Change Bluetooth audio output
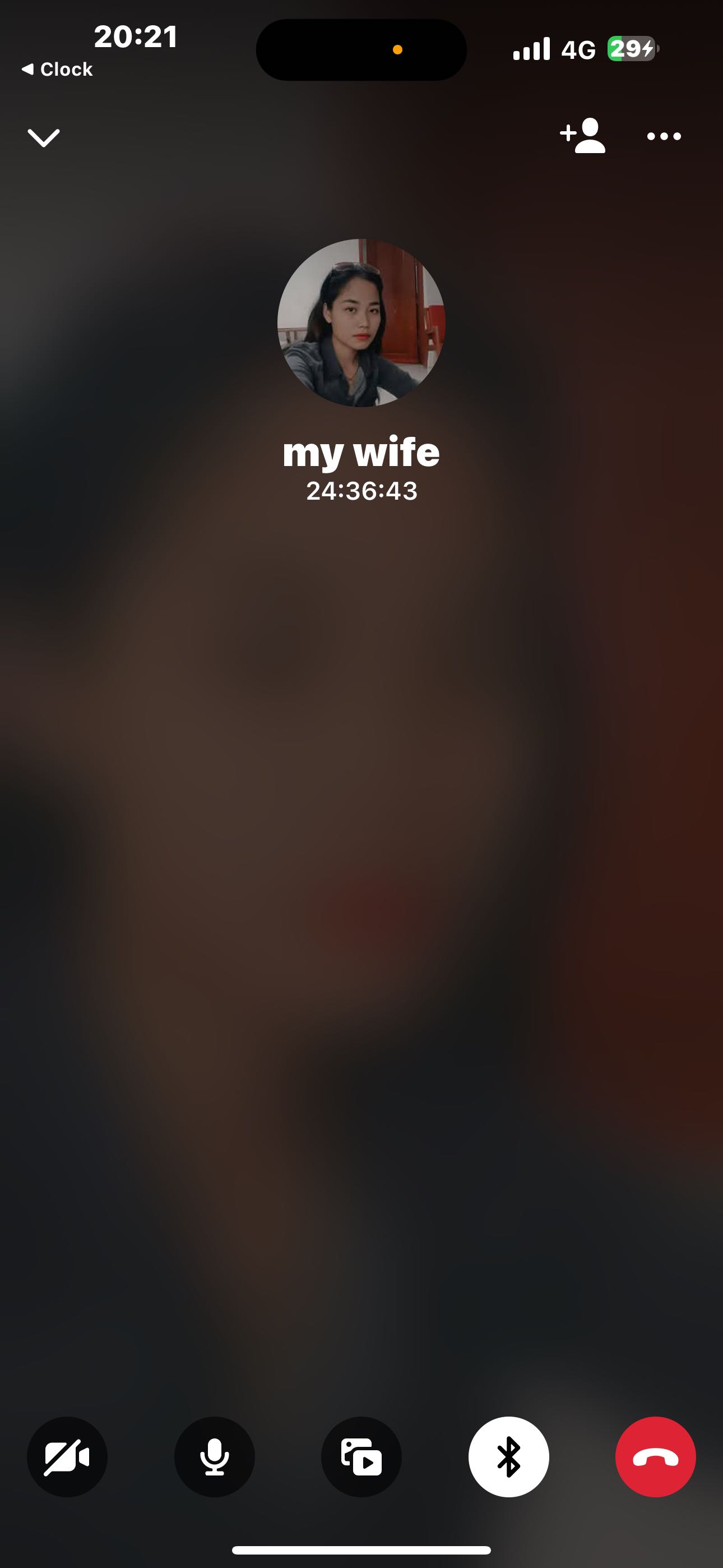The image size is (723, 1568). [509, 1457]
